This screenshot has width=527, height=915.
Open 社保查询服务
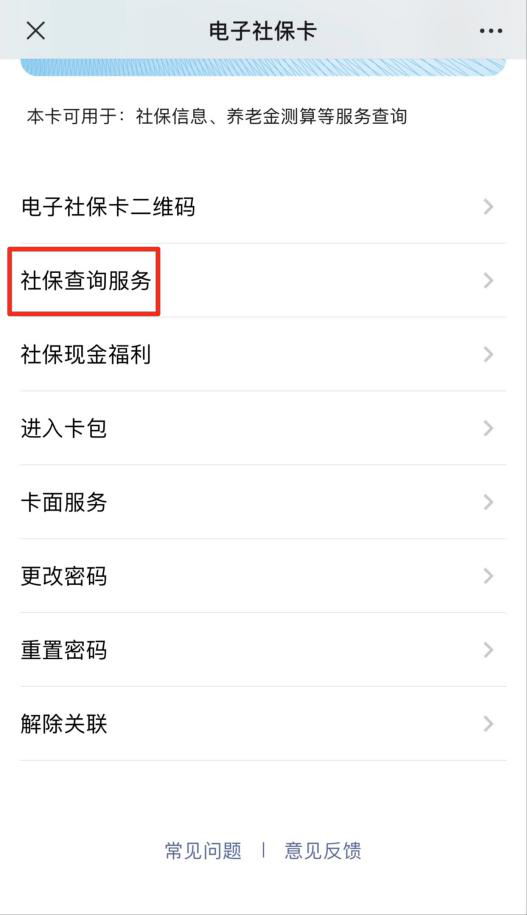tap(263, 281)
